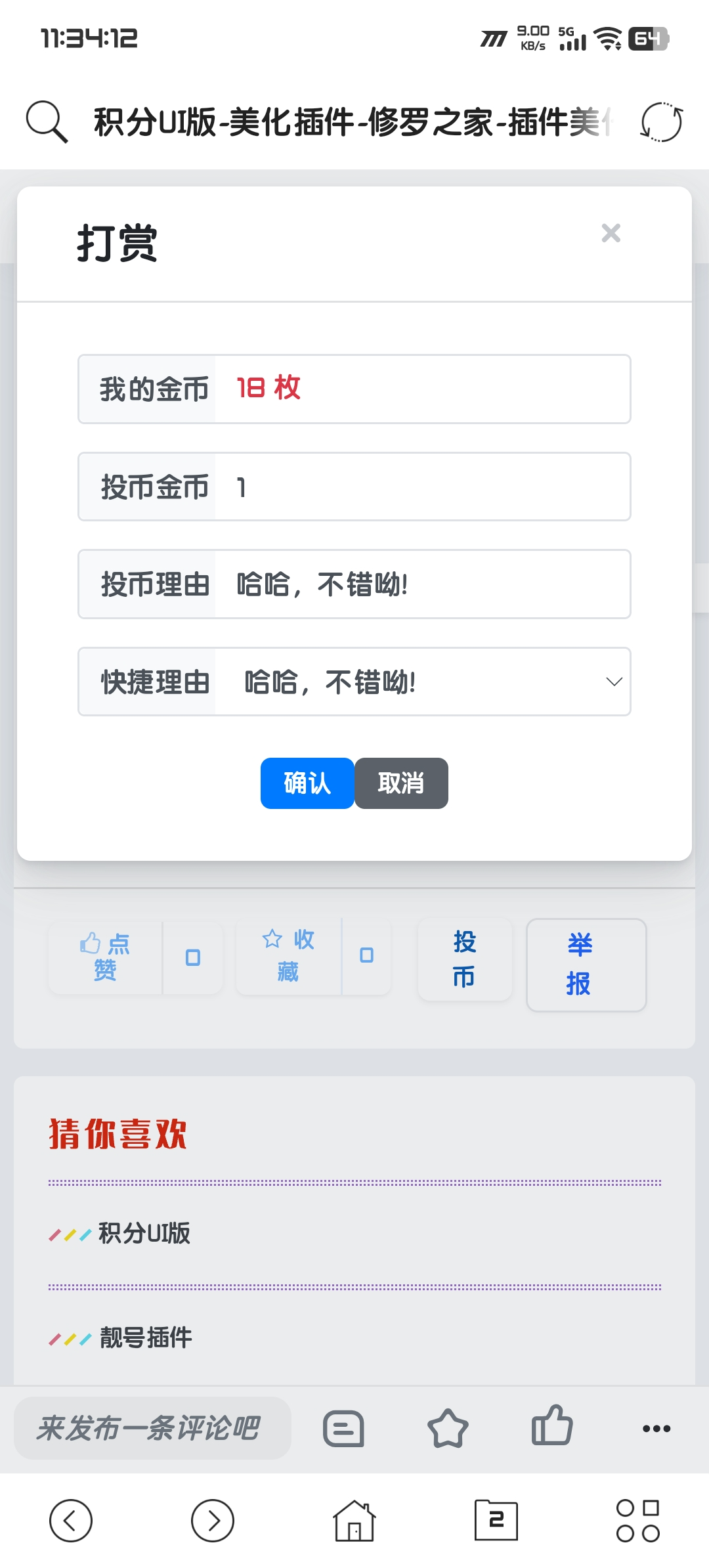Open the 靓号插件 recommended link

(146, 1338)
